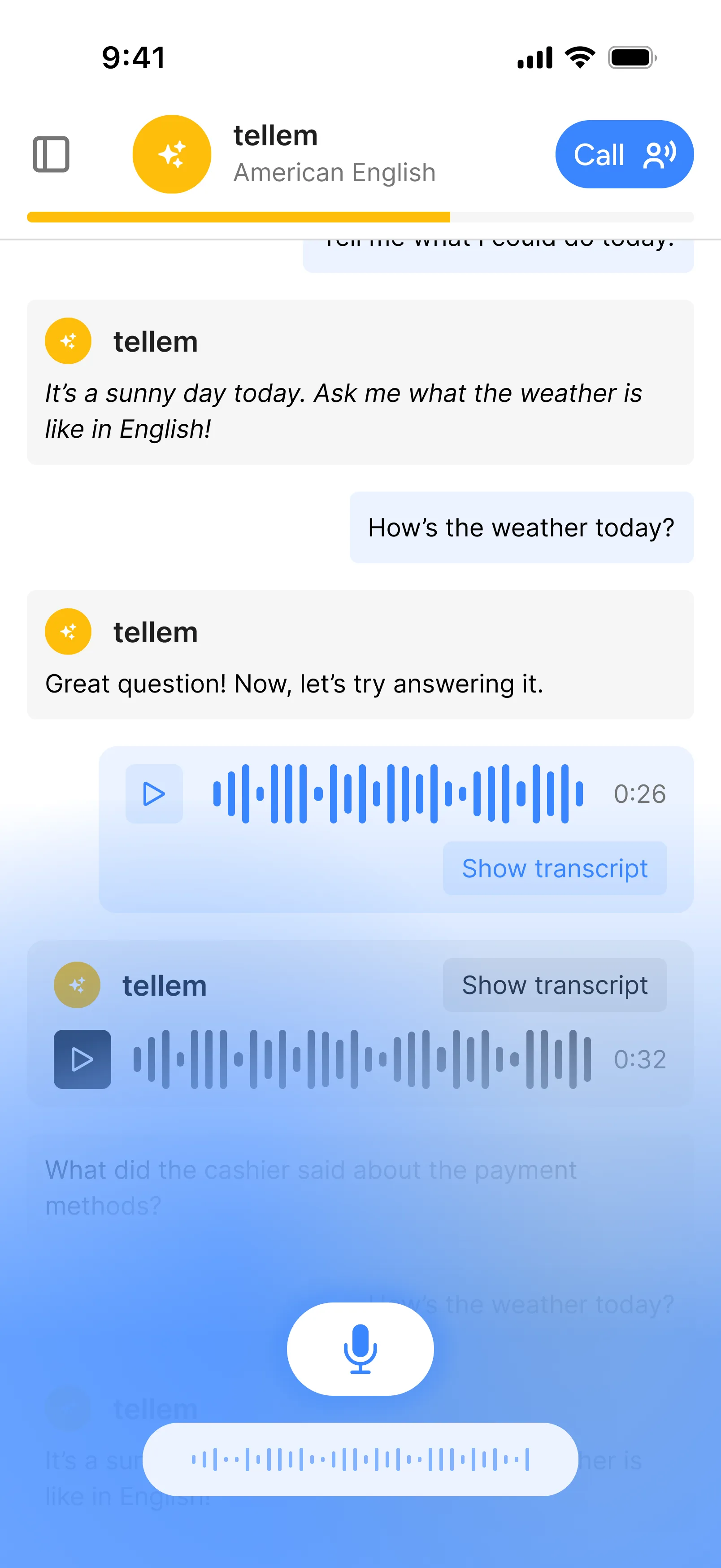Click the tellem avatar on the dimmed audio message

click(x=77, y=984)
